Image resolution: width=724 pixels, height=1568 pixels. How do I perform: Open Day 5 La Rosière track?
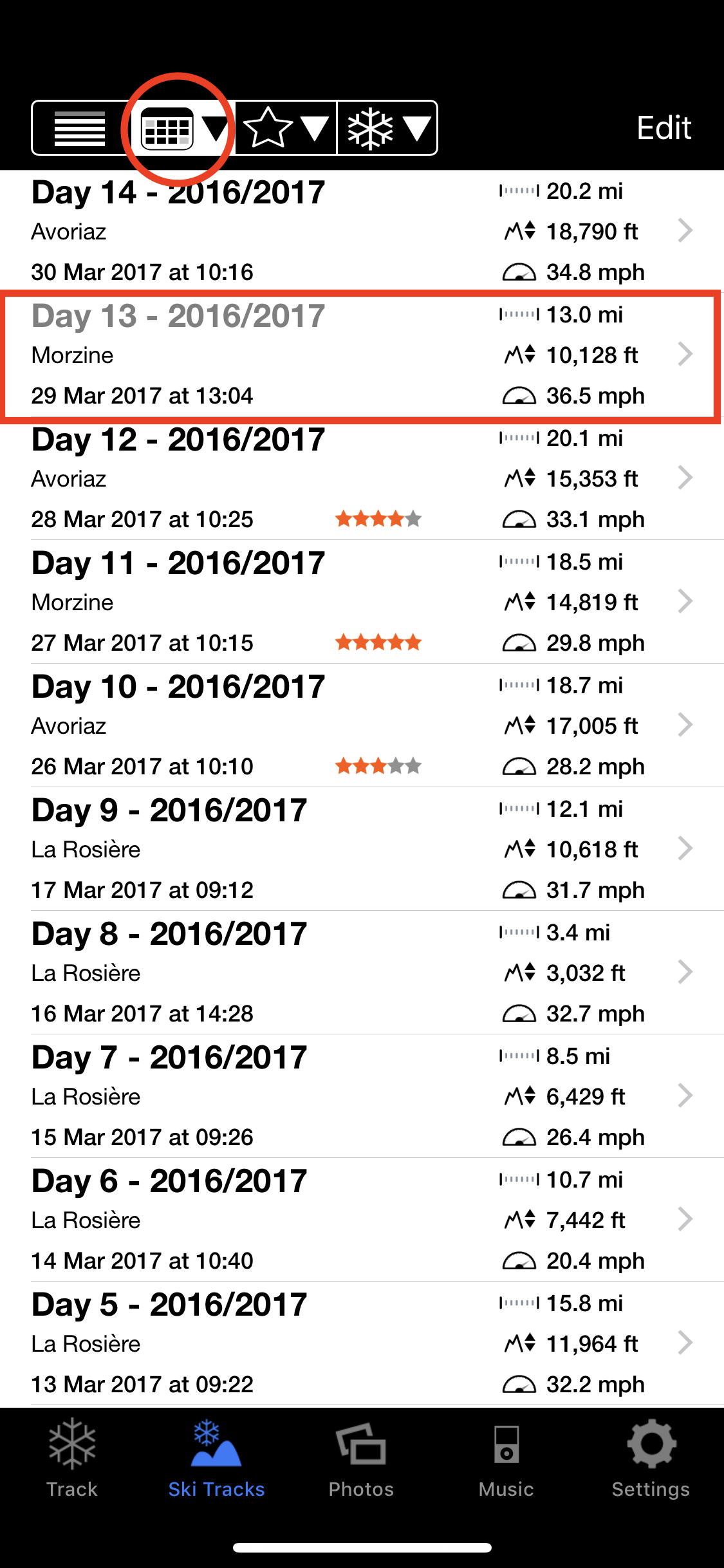(360, 1343)
